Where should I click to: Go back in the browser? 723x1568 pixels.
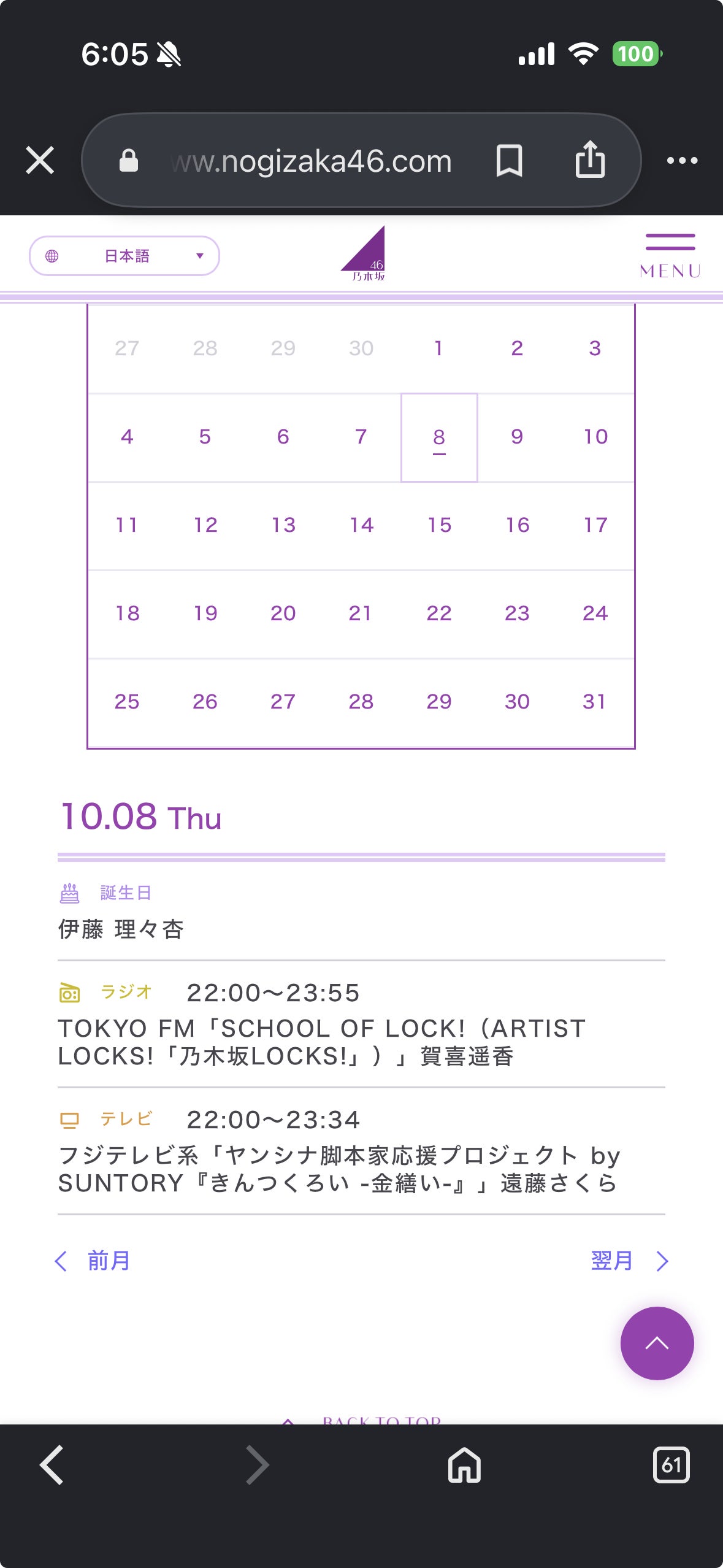tap(52, 1465)
